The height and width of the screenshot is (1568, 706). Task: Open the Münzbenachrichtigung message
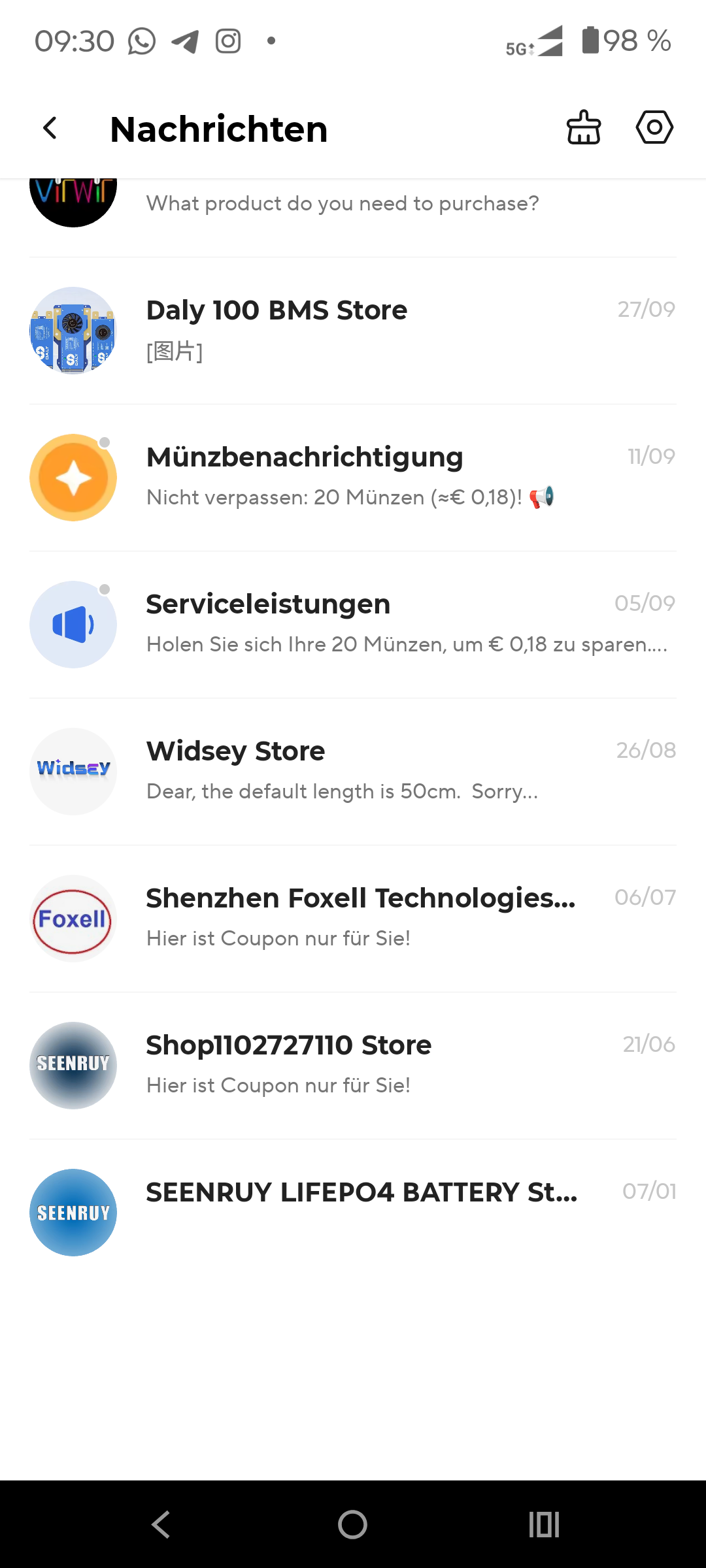(x=353, y=478)
